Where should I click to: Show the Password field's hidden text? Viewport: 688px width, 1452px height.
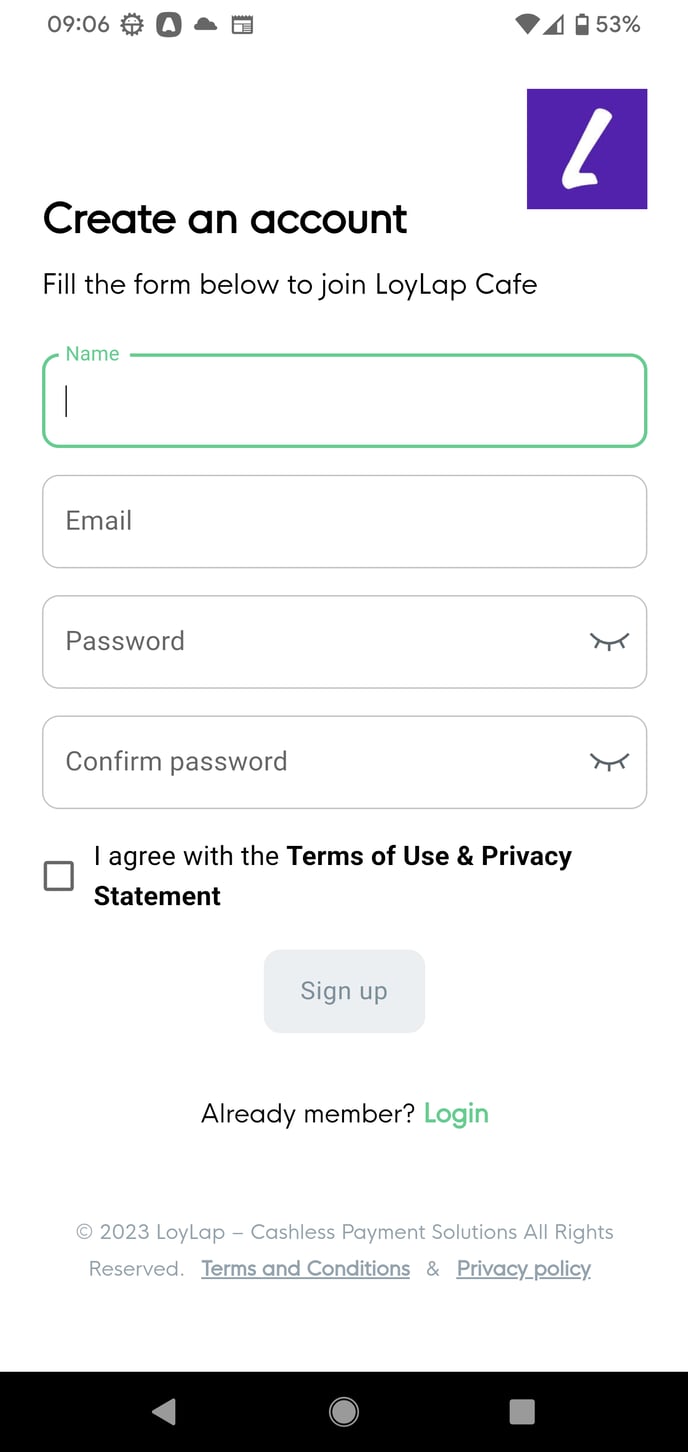coord(609,642)
